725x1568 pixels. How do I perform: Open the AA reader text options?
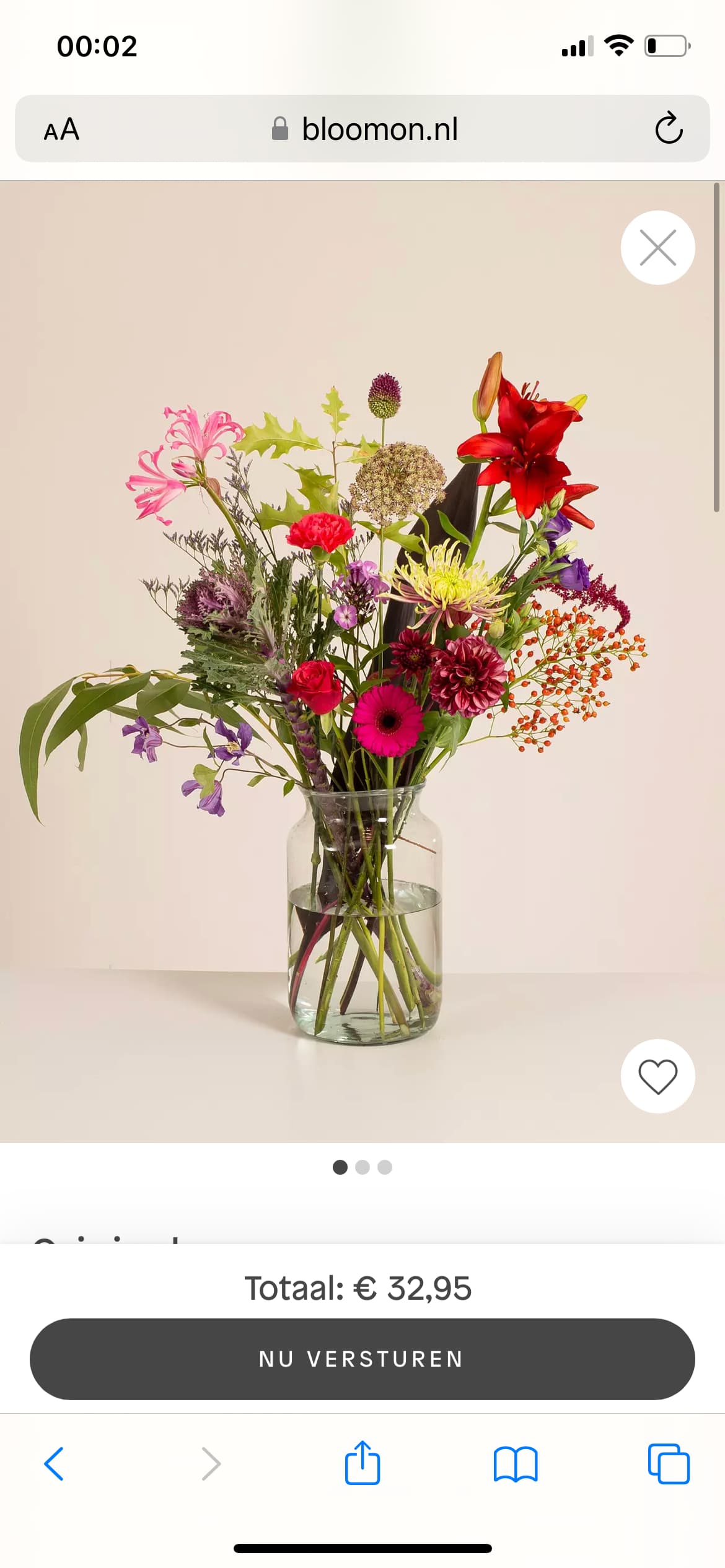click(61, 129)
